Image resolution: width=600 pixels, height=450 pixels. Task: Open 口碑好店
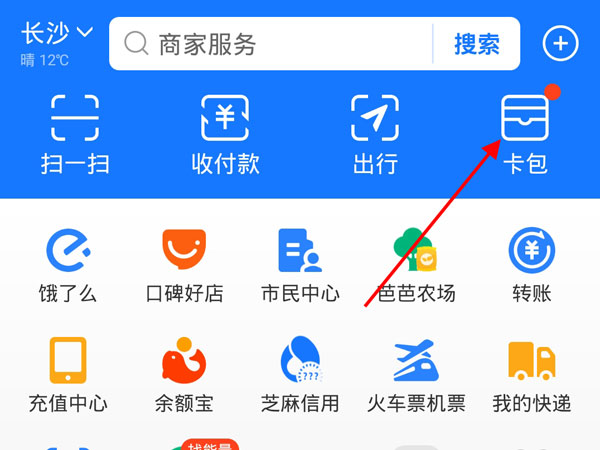(x=184, y=263)
